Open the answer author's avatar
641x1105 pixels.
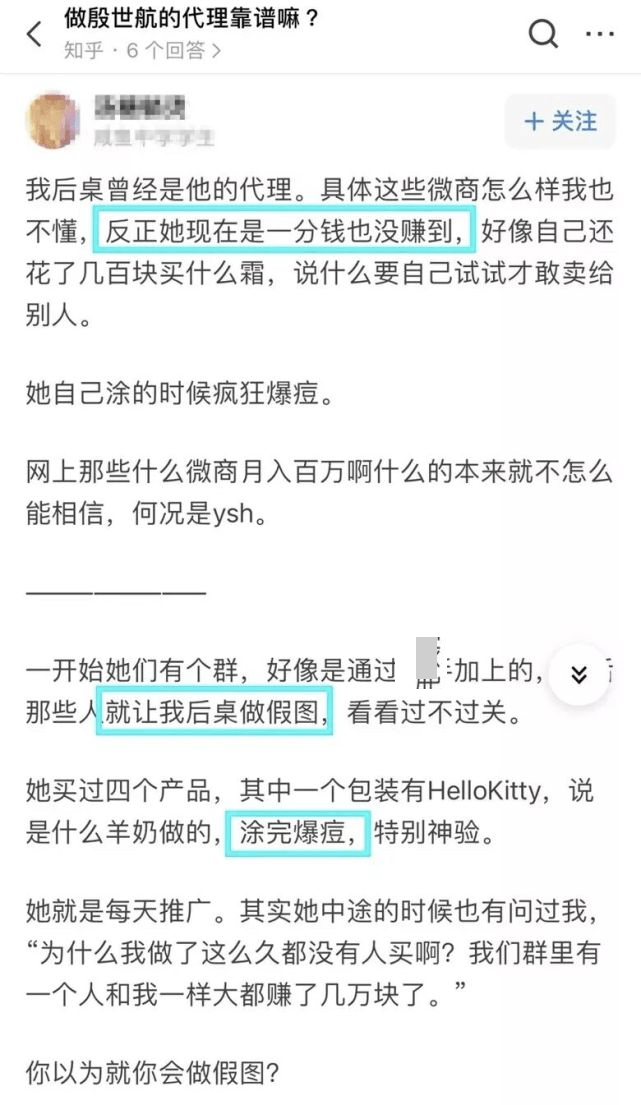[52, 122]
